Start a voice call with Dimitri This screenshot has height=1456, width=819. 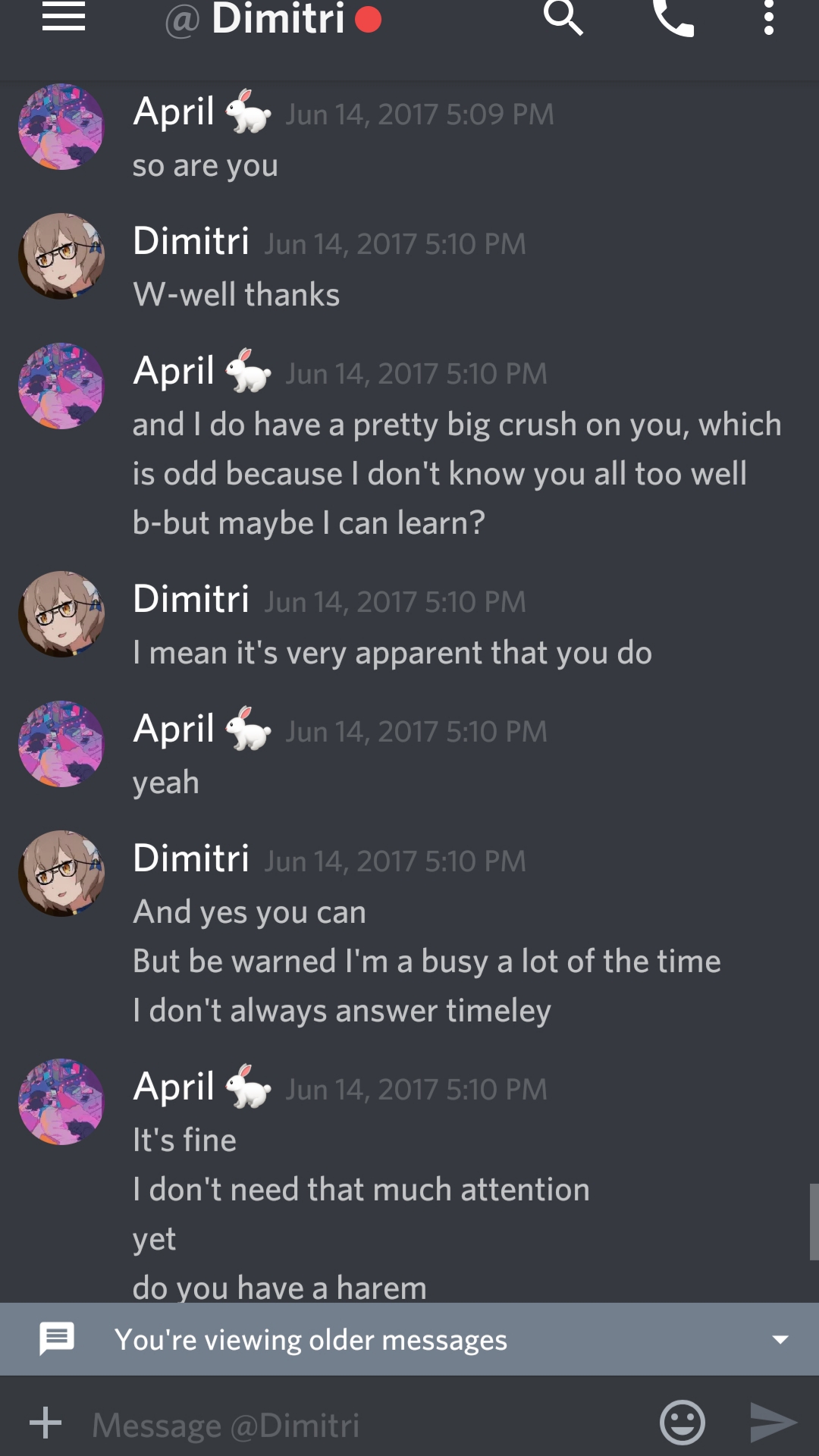(x=673, y=17)
